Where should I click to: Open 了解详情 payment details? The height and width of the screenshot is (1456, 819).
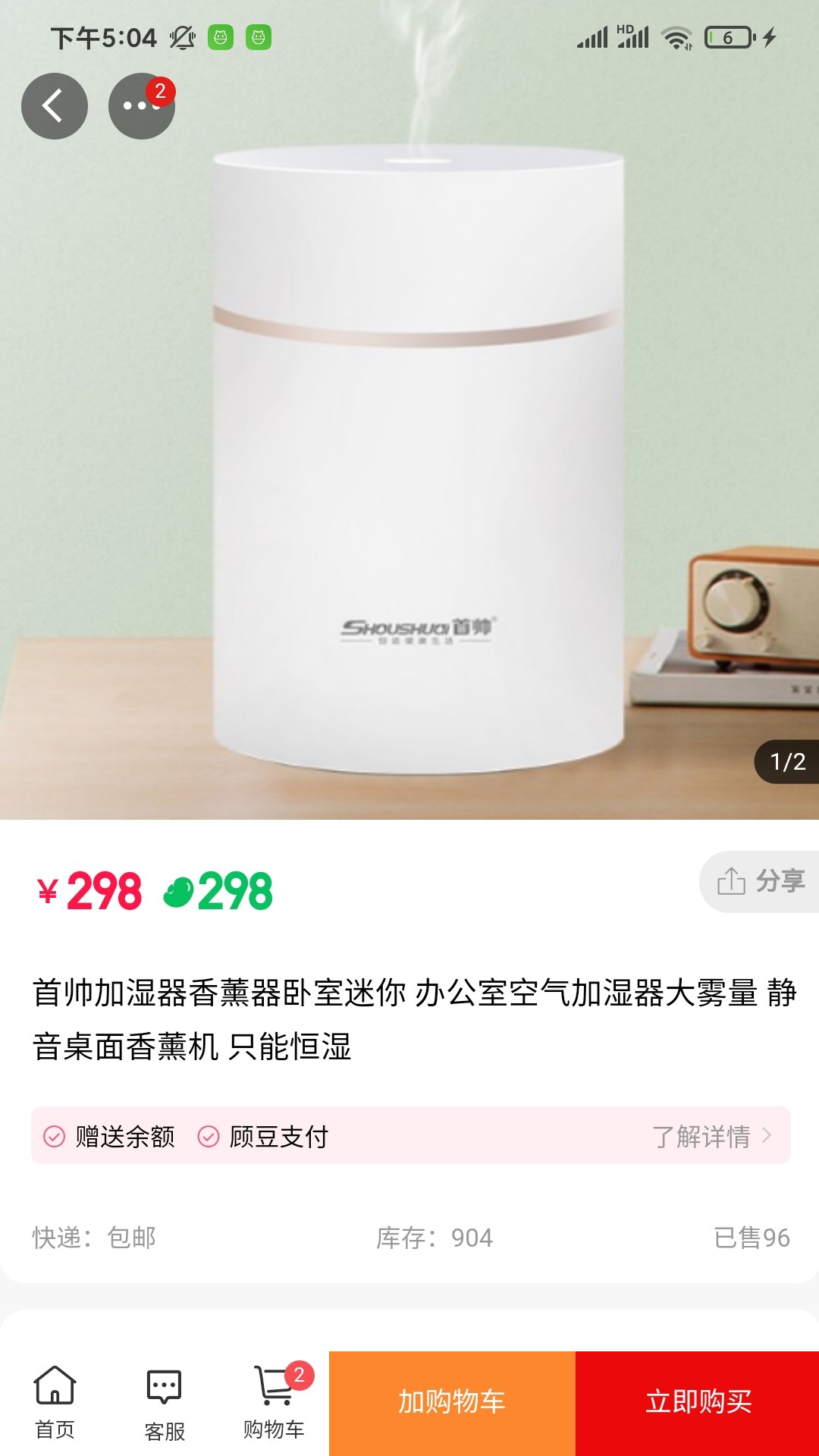[x=711, y=1136]
